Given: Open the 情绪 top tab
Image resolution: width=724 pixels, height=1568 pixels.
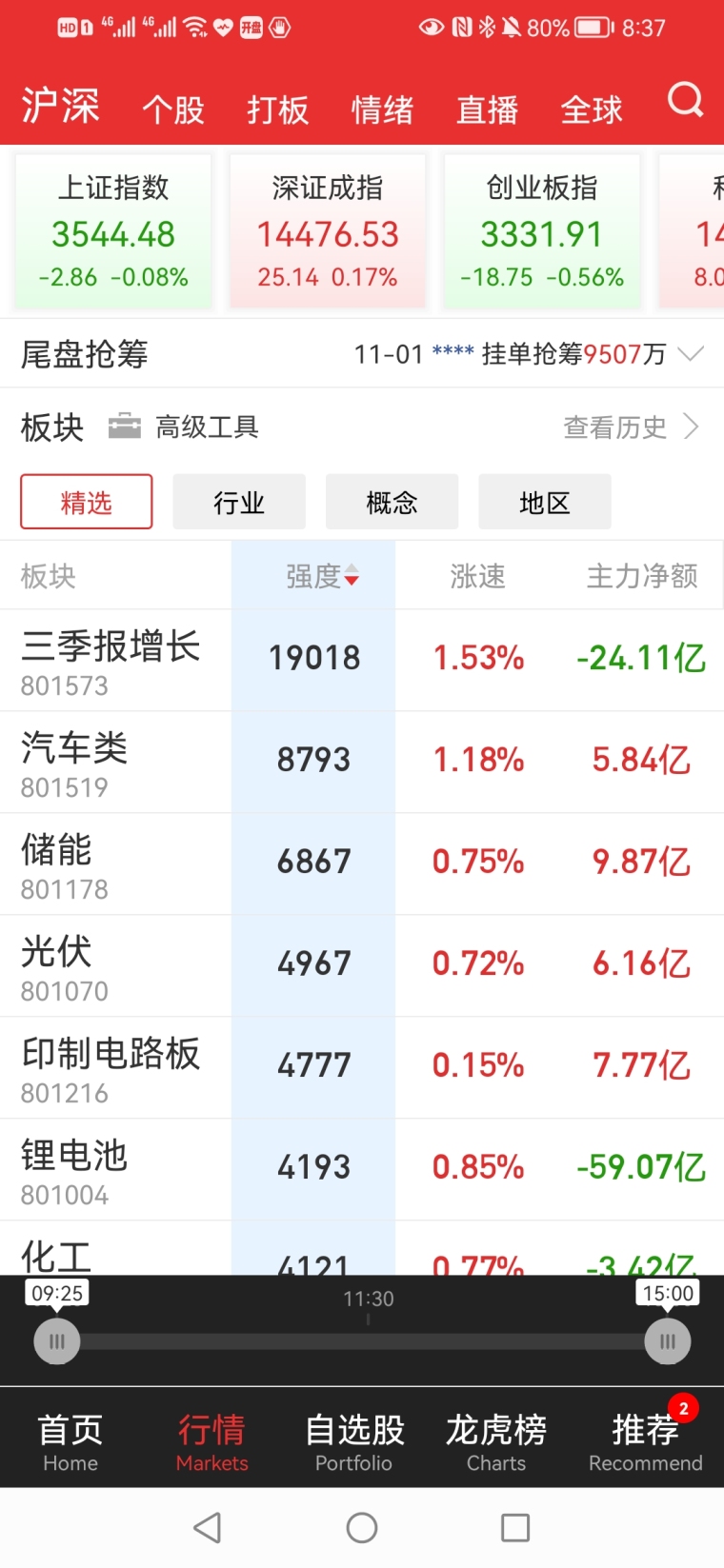Looking at the screenshot, I should click(383, 109).
